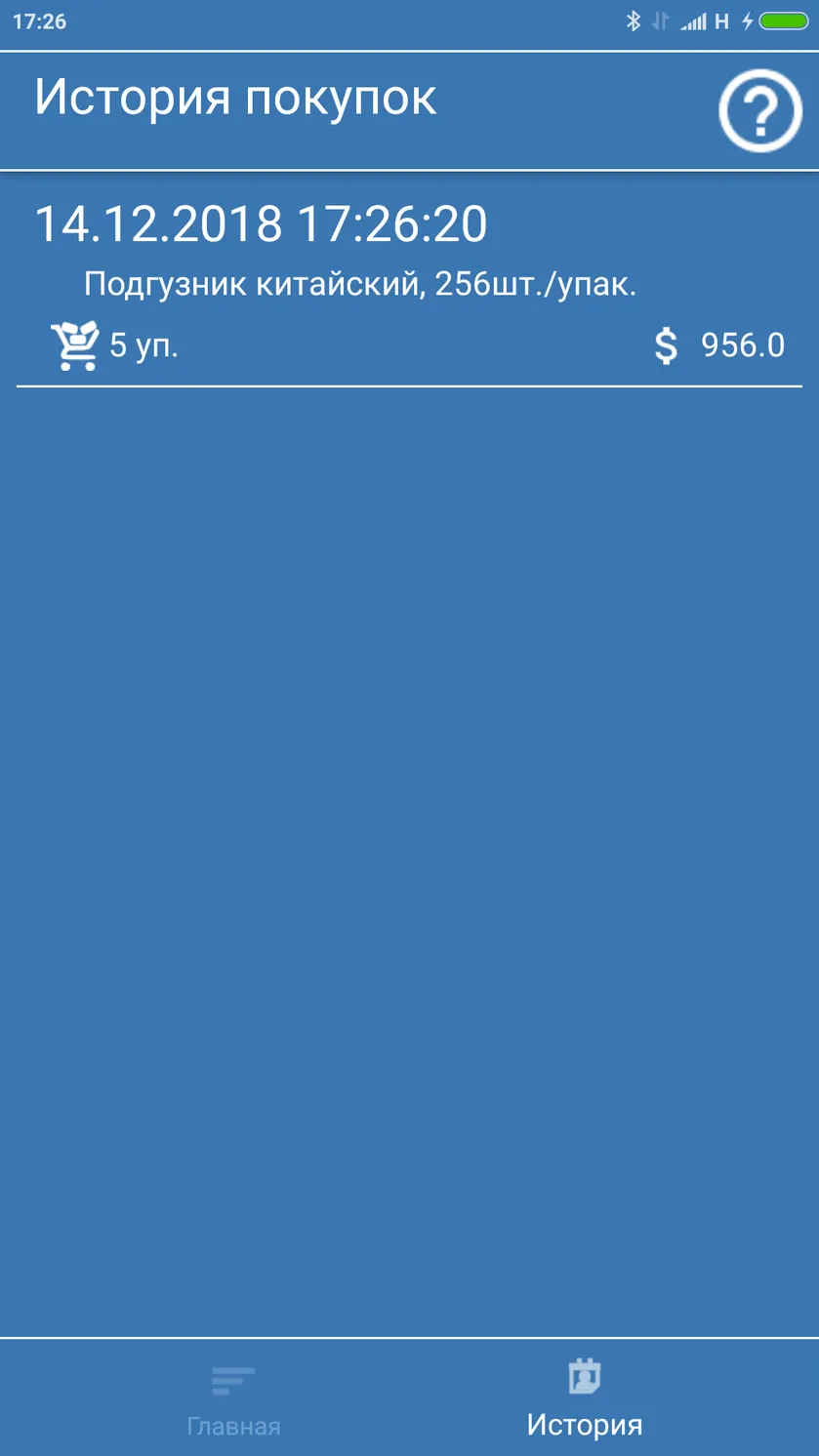Viewport: 819px width, 1456px height.
Task: Select the История tab
Action: point(584,1399)
